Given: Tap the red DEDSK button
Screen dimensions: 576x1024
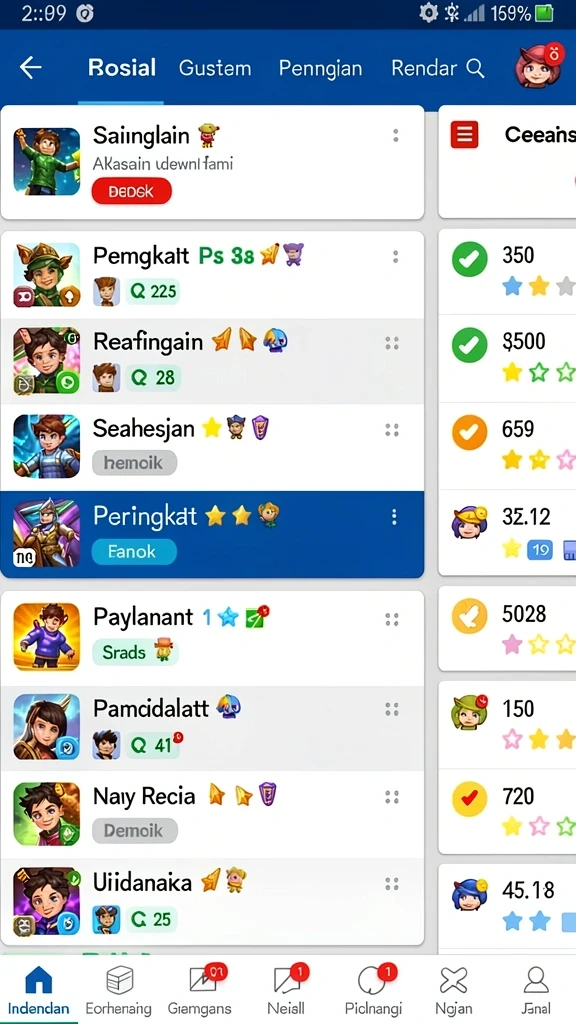Looking at the screenshot, I should [x=131, y=191].
